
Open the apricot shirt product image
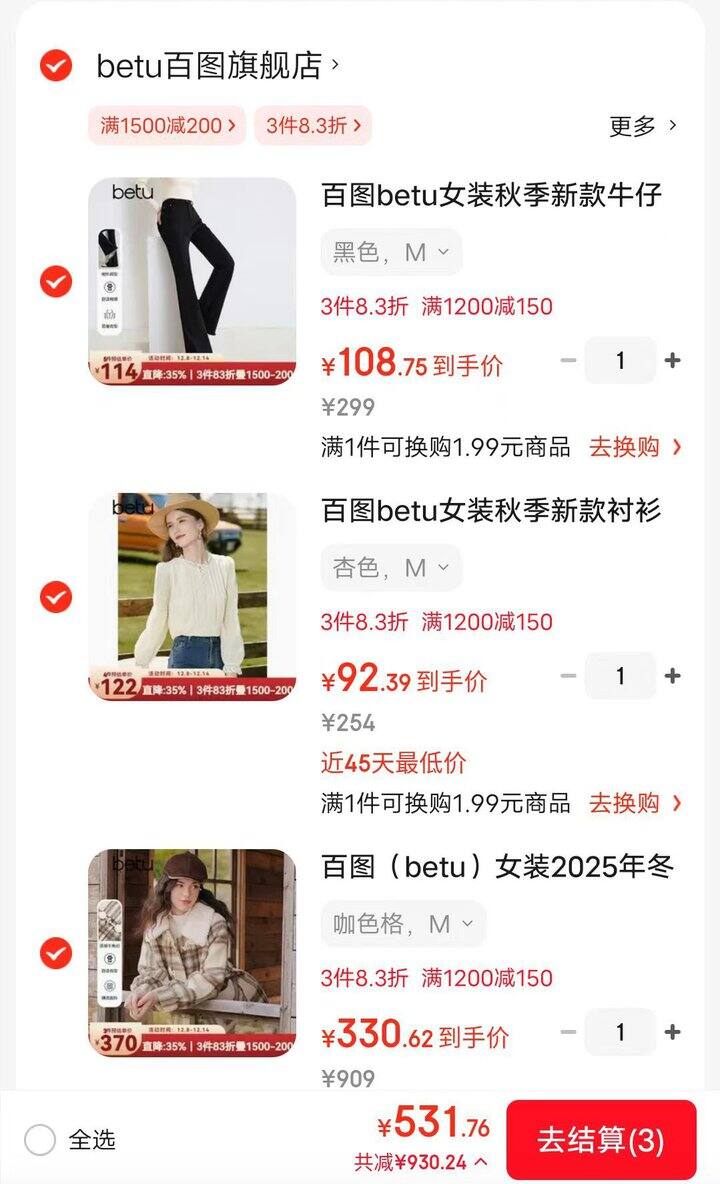[x=192, y=597]
